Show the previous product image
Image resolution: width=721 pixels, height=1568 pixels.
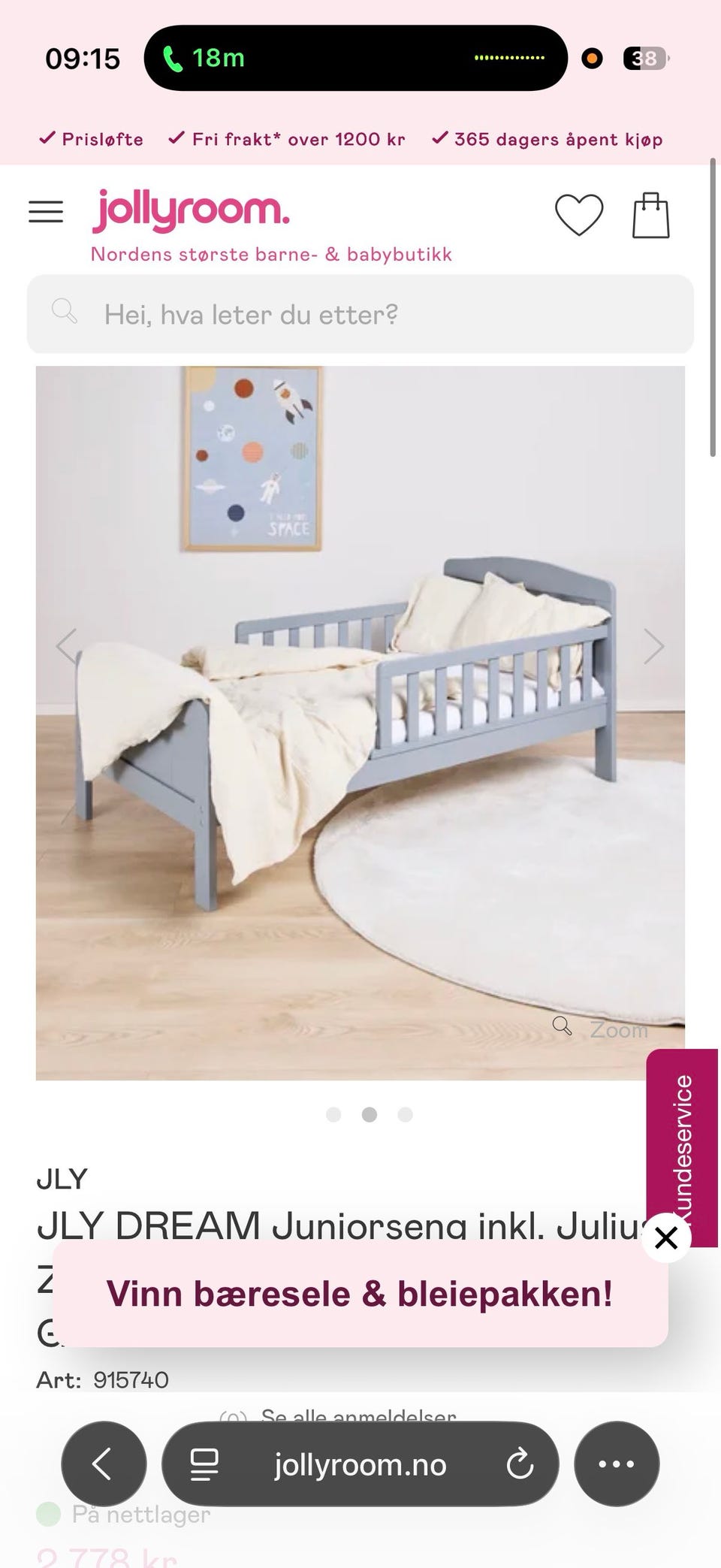coord(67,646)
